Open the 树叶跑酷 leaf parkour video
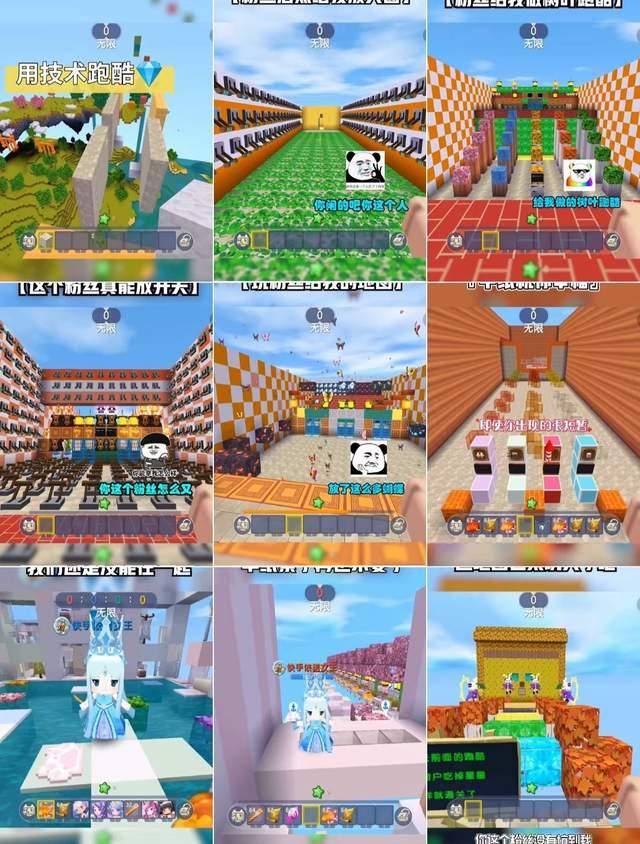This screenshot has height=844, width=640. (533, 140)
